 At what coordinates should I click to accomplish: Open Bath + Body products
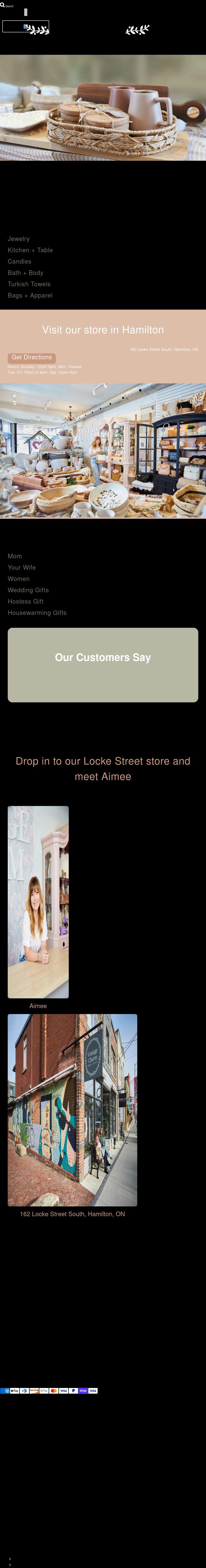[x=25, y=273]
